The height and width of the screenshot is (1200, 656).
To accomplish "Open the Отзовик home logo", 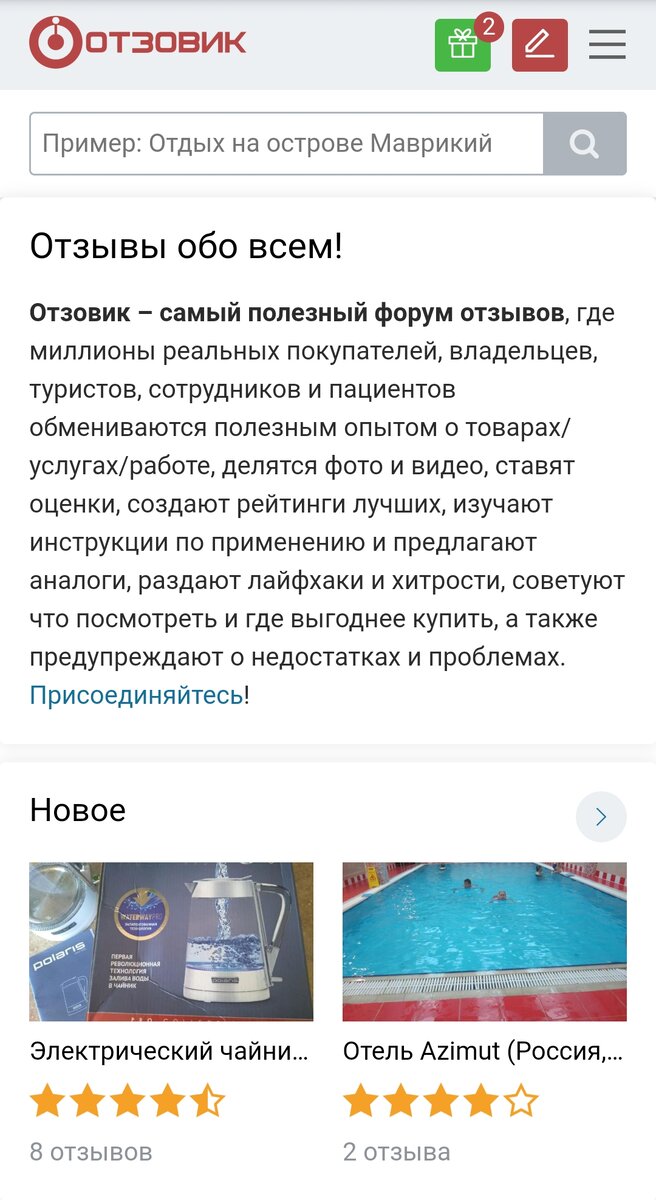I will 138,43.
